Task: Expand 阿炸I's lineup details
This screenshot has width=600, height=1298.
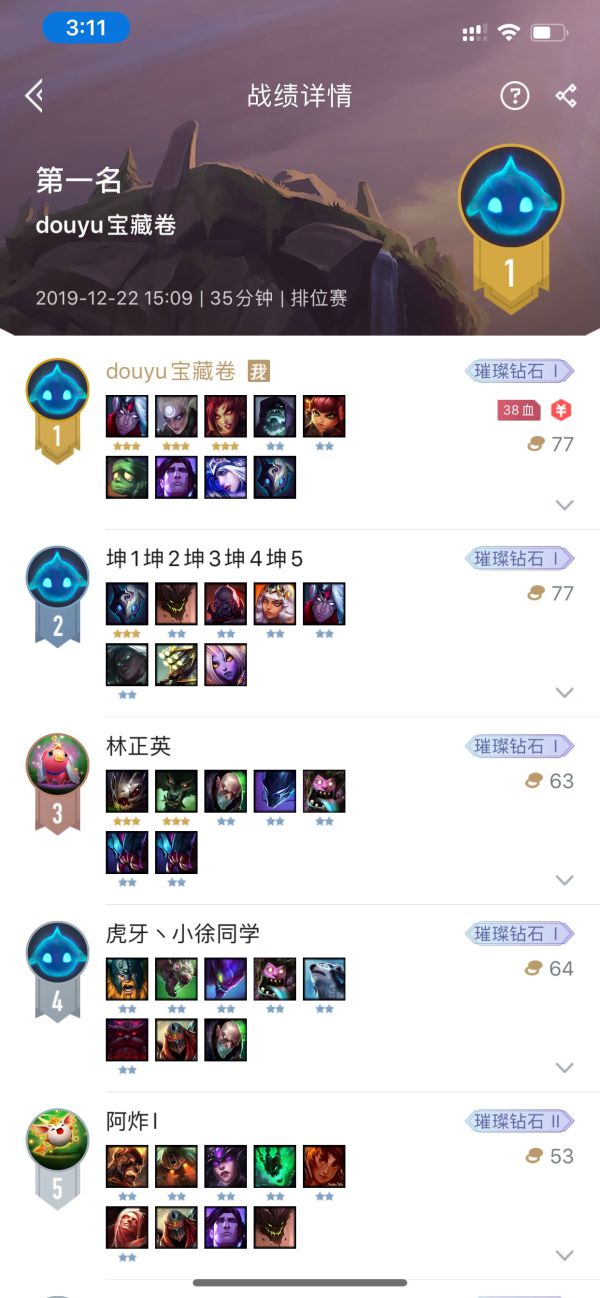Action: (x=565, y=1255)
